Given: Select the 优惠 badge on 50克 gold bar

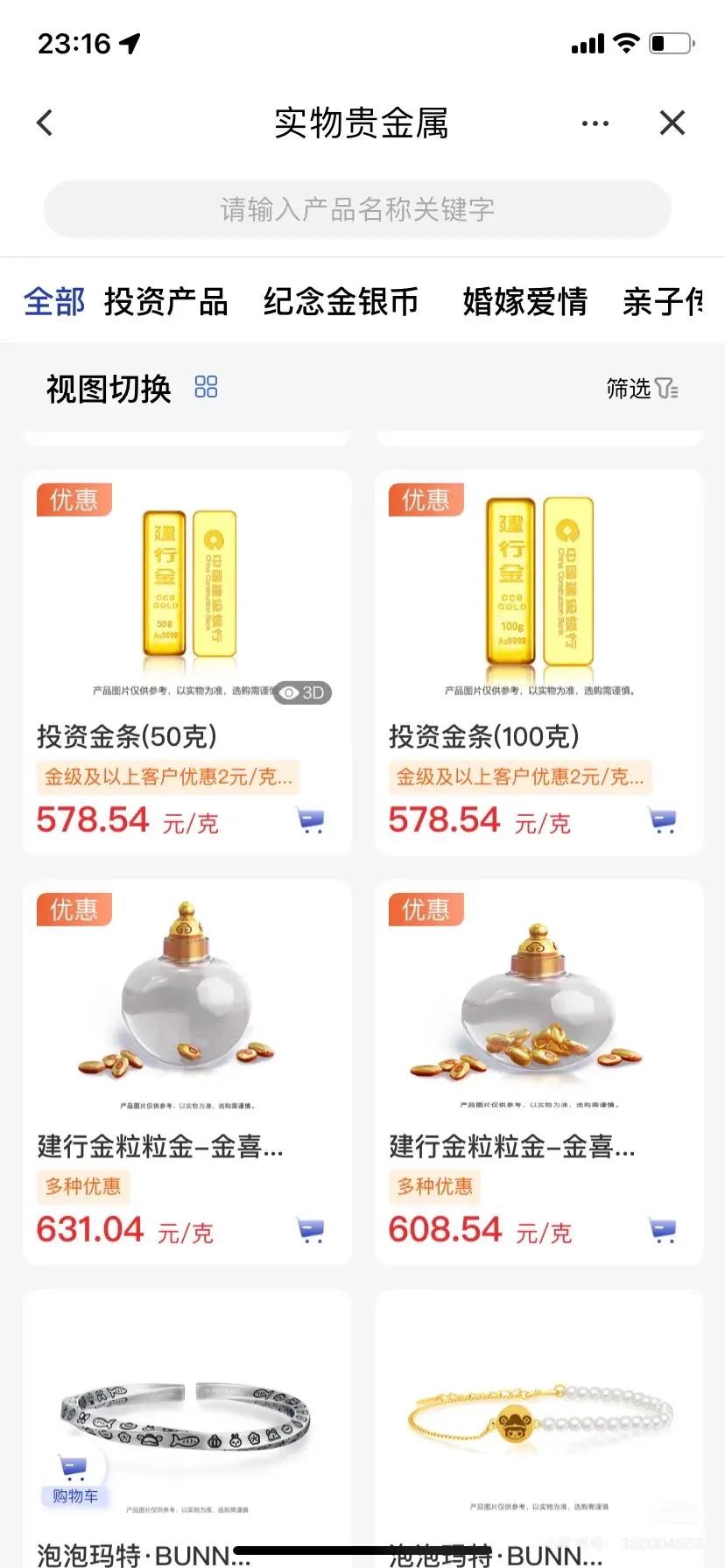Looking at the screenshot, I should point(74,499).
